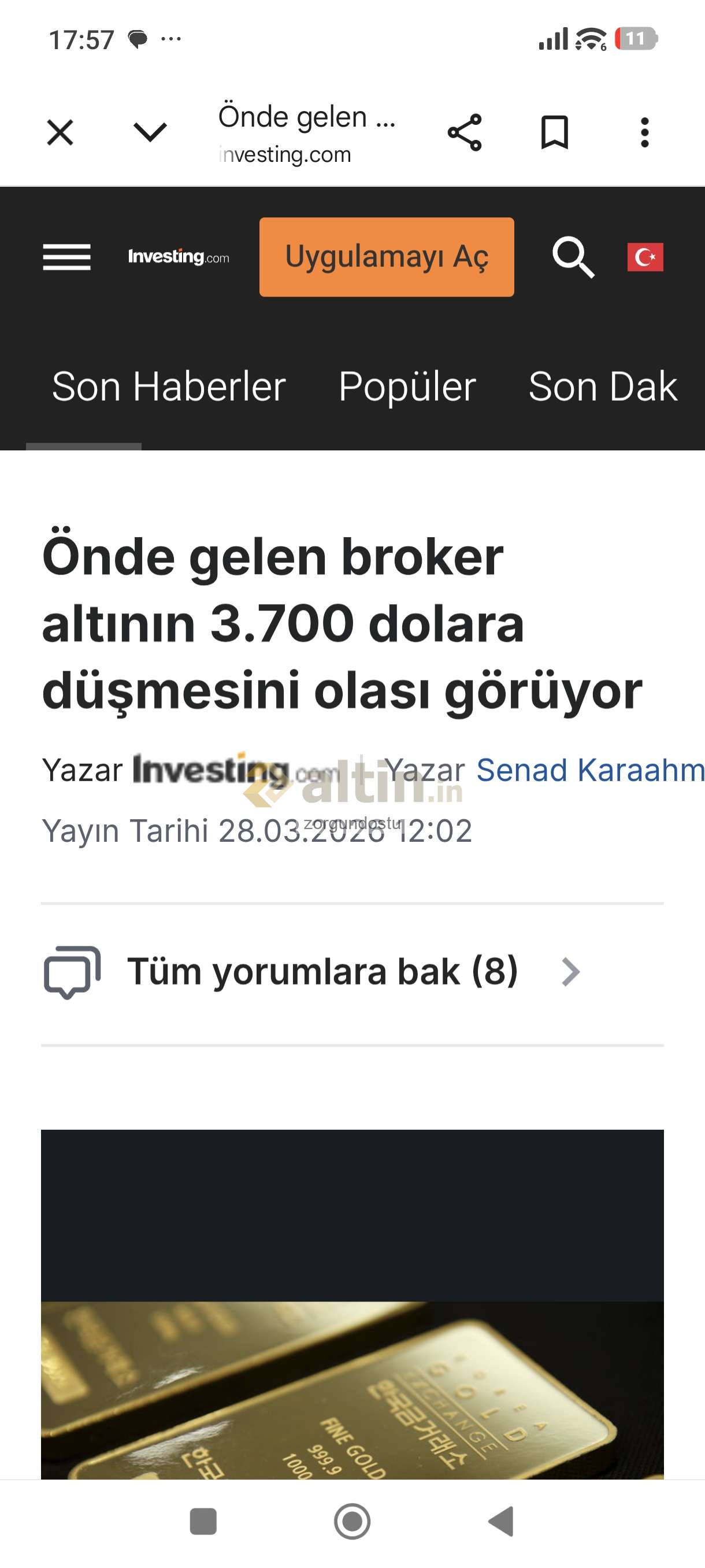Switch to the Popüler tab

(x=407, y=387)
